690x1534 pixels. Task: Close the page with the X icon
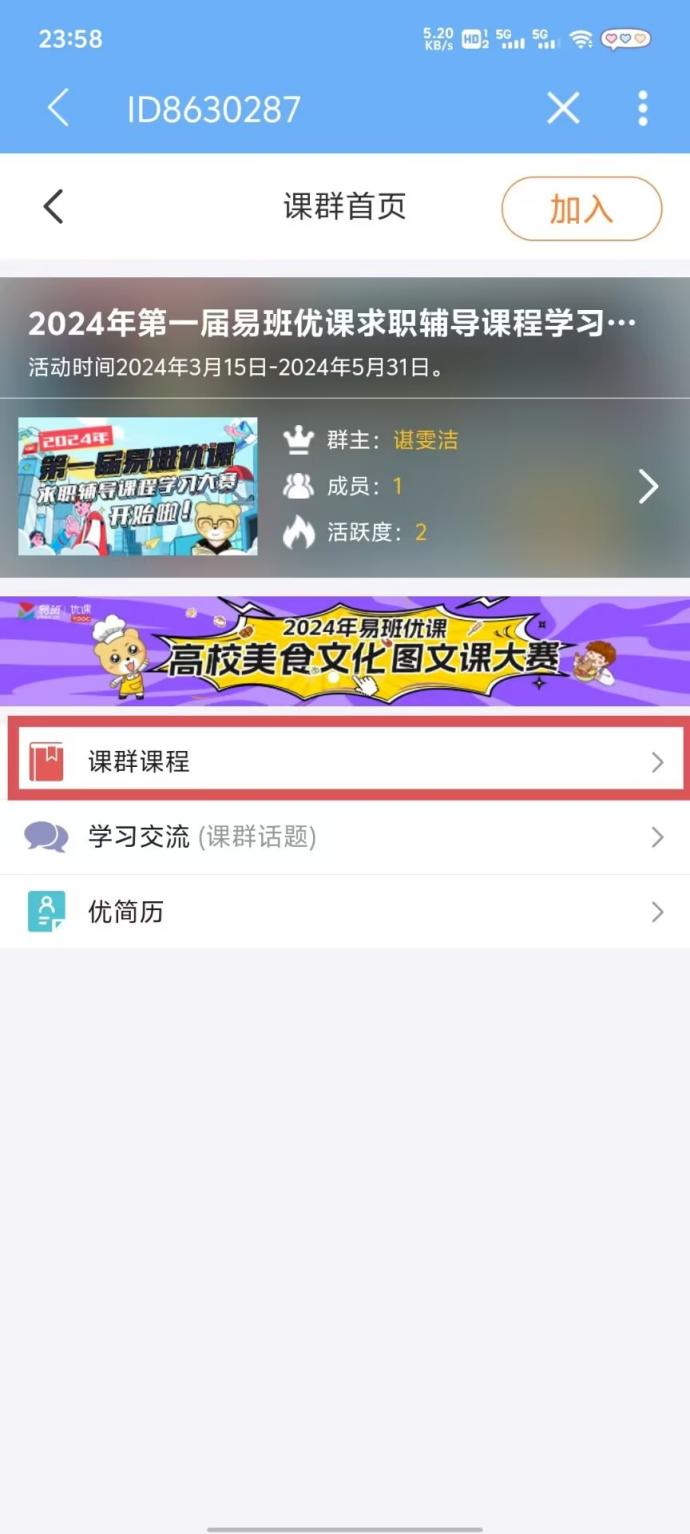(x=563, y=108)
